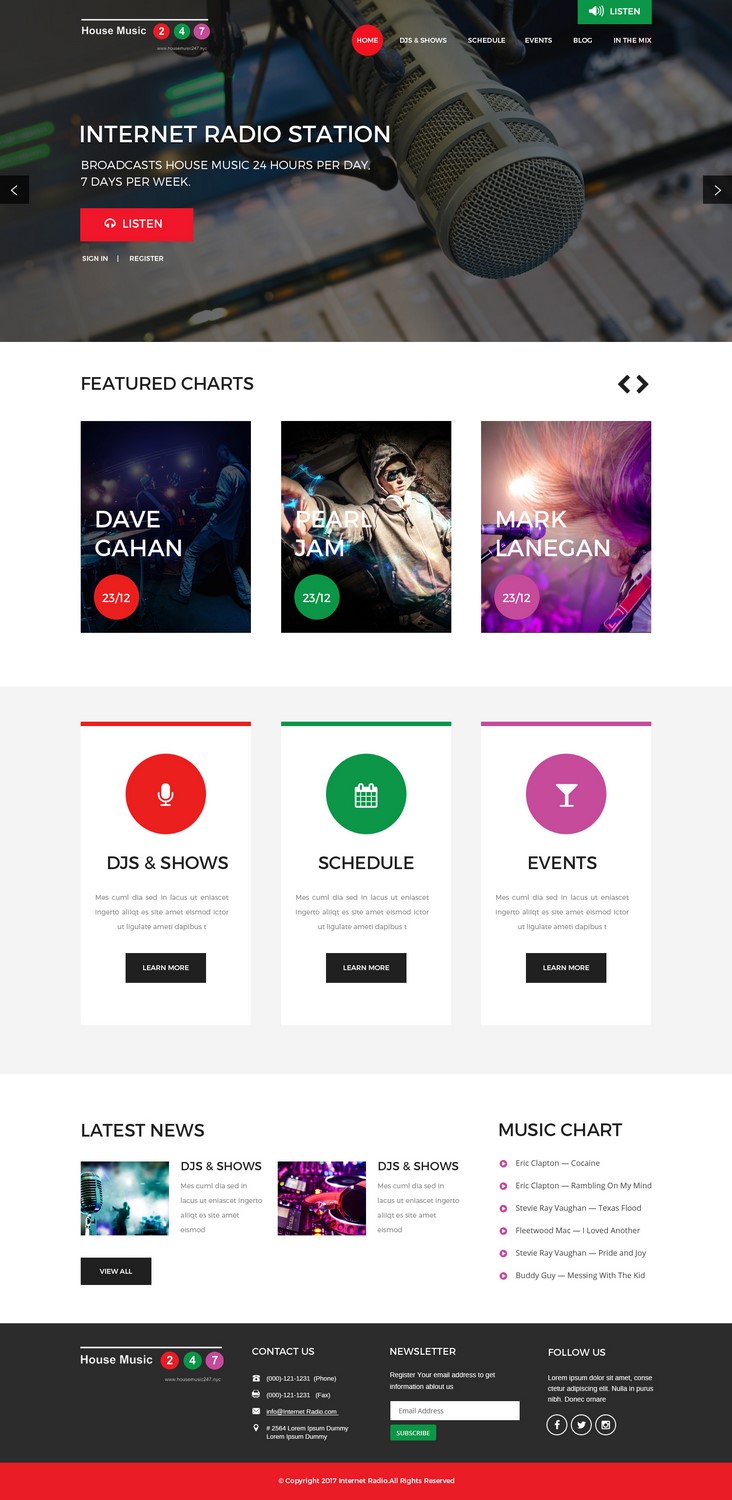Image resolution: width=732 pixels, height=1500 pixels.
Task: Go to the Schedule nav item
Action: (486, 41)
